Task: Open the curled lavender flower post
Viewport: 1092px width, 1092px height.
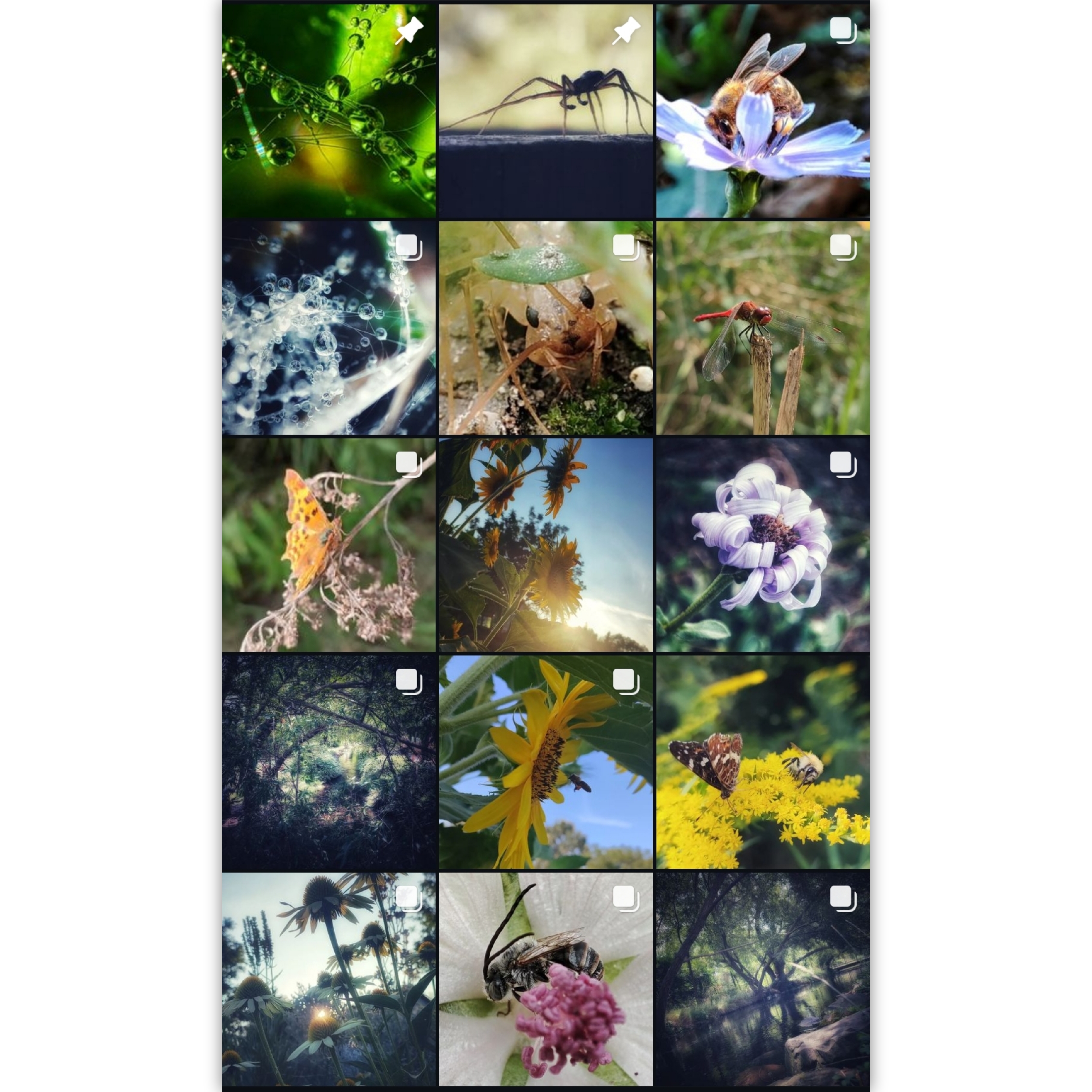Action: (x=762, y=545)
